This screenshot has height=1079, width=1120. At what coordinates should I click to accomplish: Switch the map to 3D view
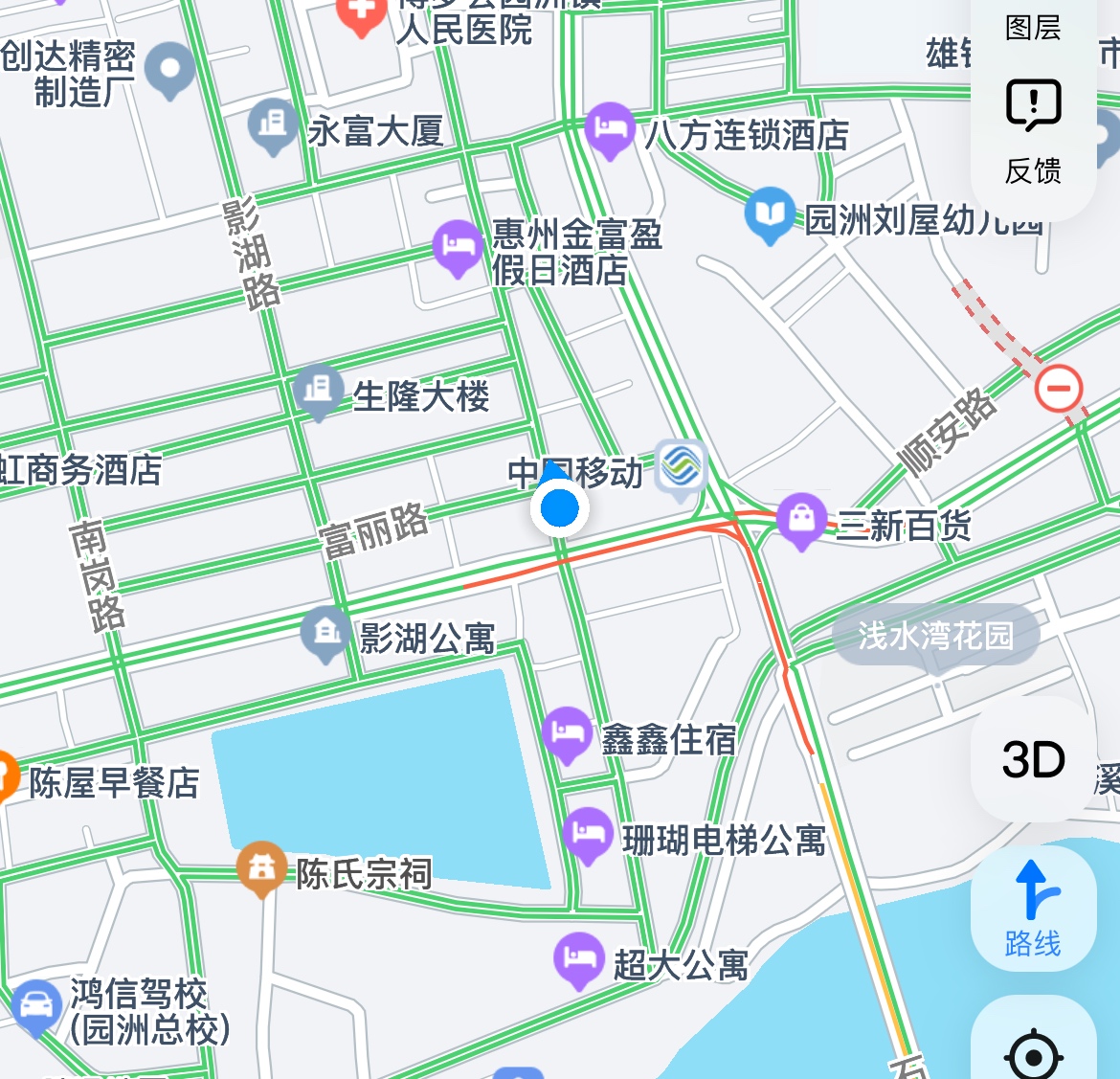coord(1033,760)
